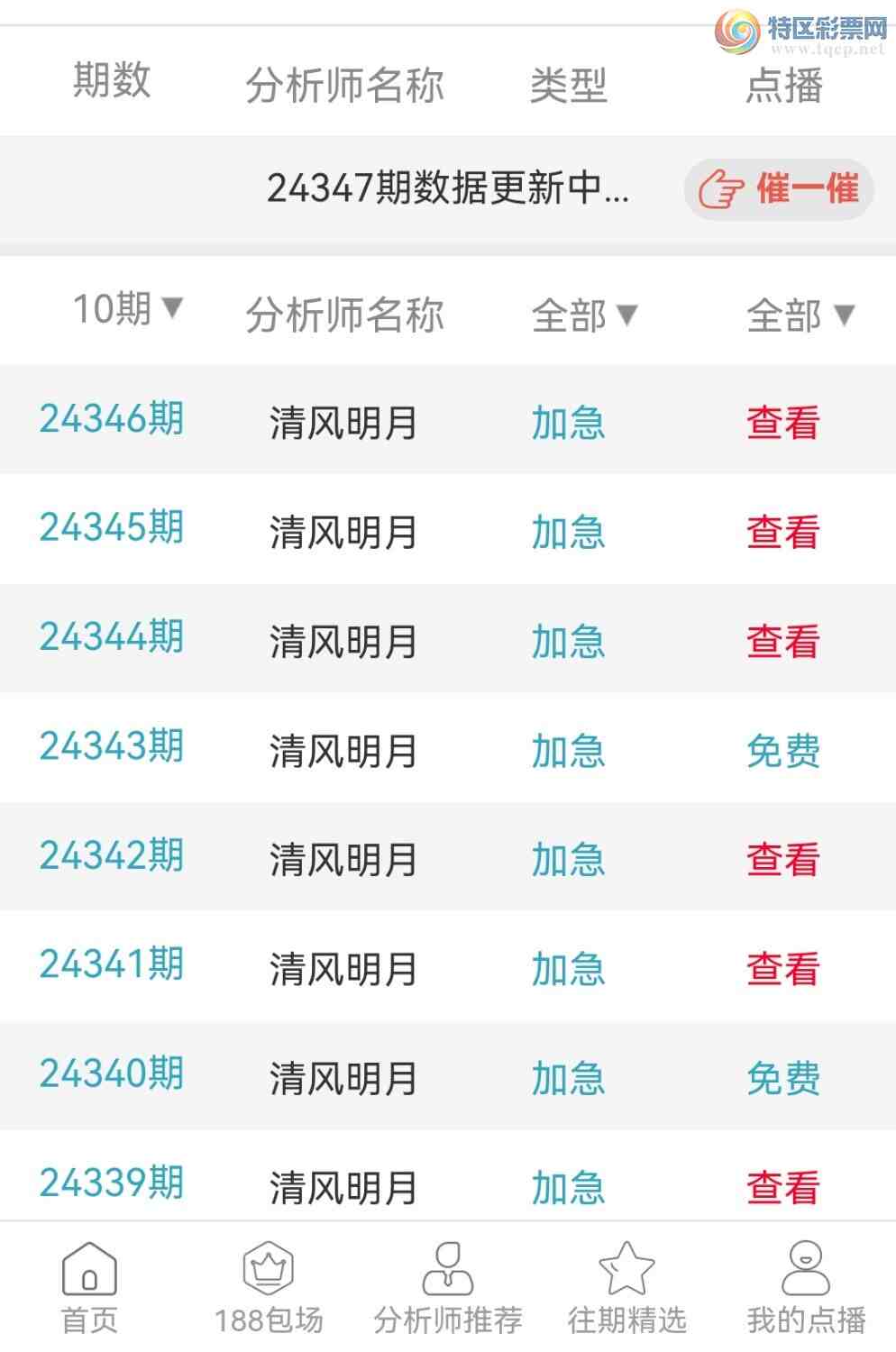Select 查看 for 24342期

782,859
